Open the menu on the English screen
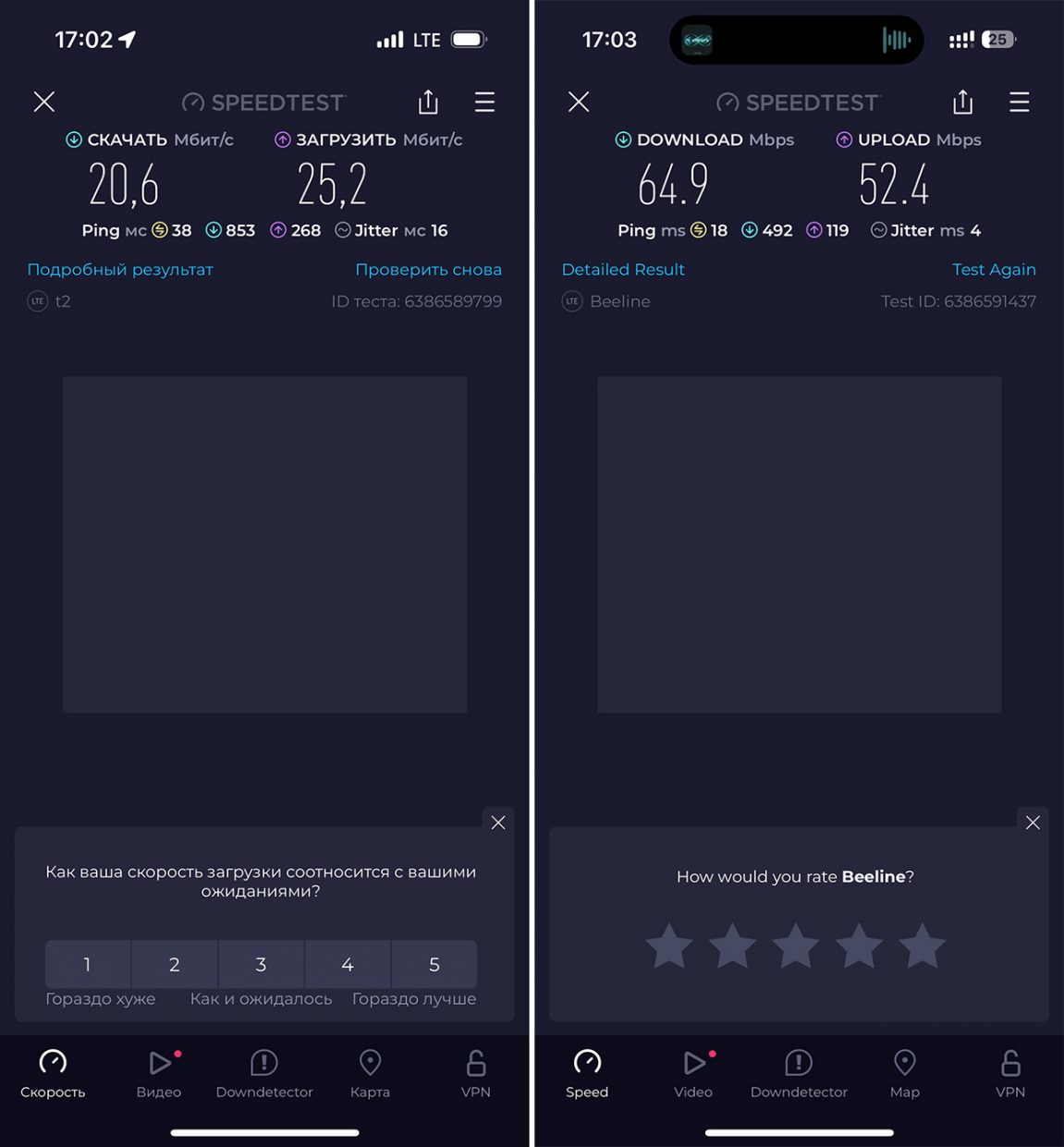Image resolution: width=1064 pixels, height=1147 pixels. 1019,102
